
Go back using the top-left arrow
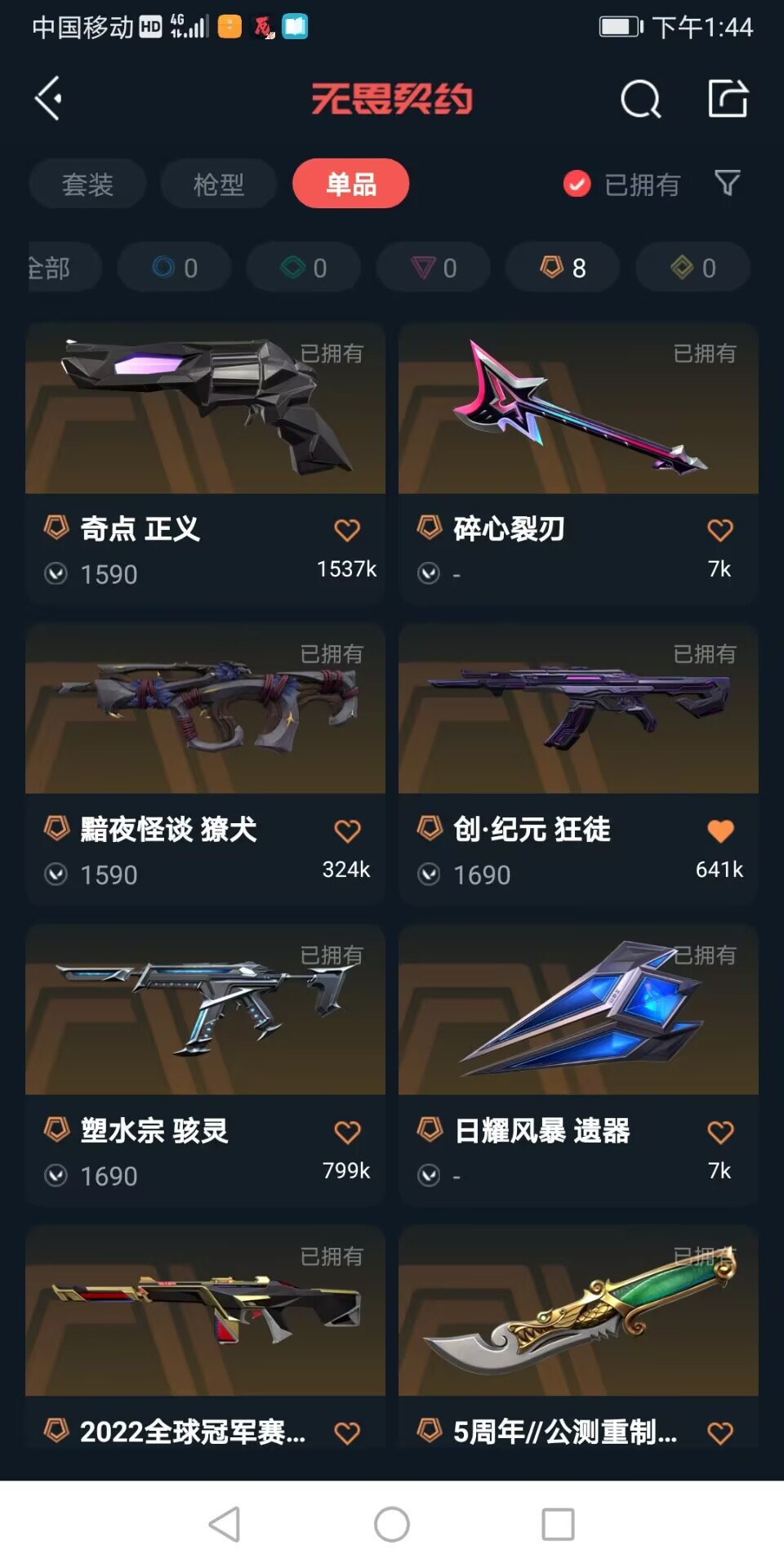49,99
